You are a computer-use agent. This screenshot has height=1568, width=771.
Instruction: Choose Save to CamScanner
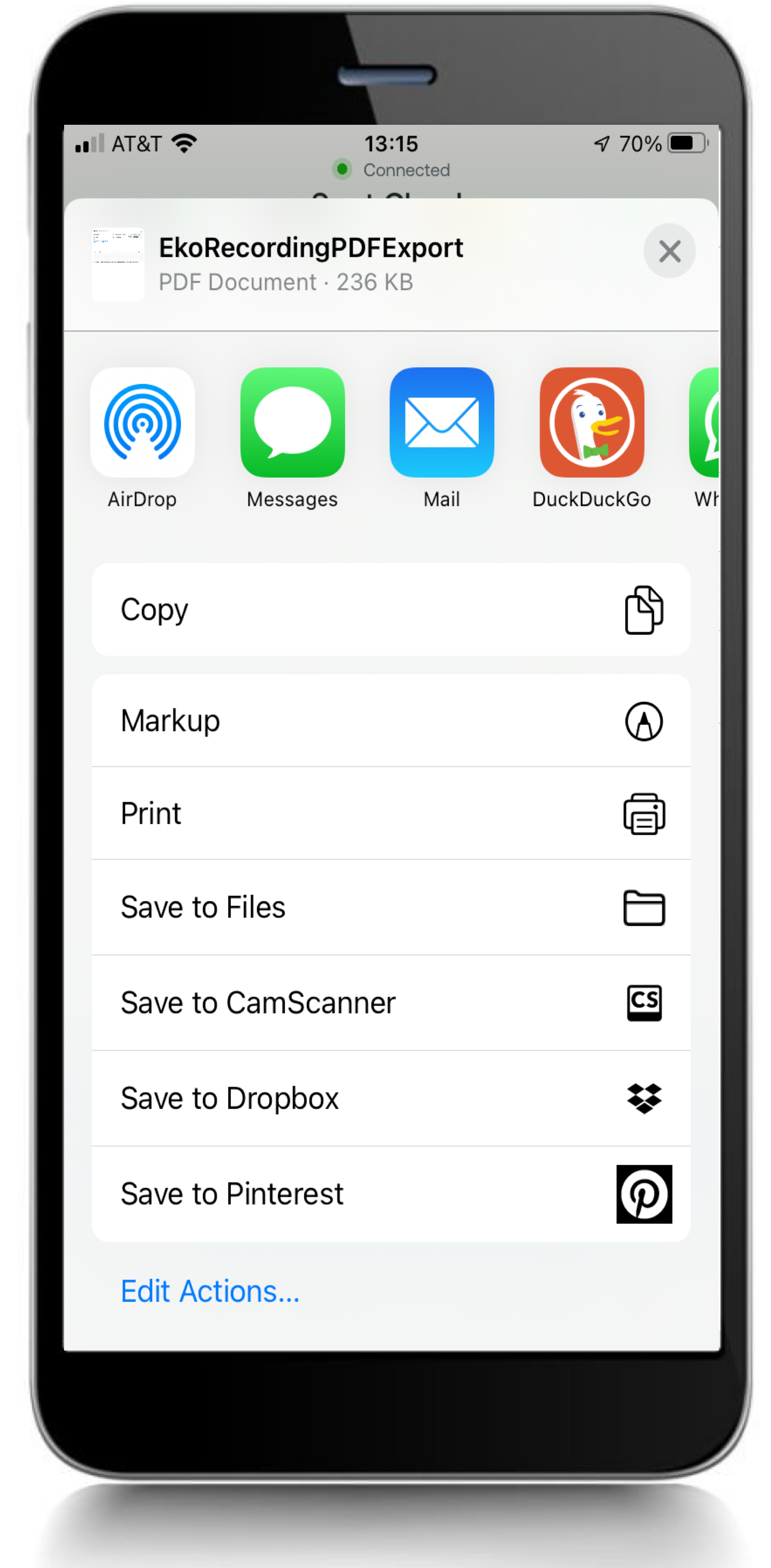pyautogui.click(x=391, y=1002)
